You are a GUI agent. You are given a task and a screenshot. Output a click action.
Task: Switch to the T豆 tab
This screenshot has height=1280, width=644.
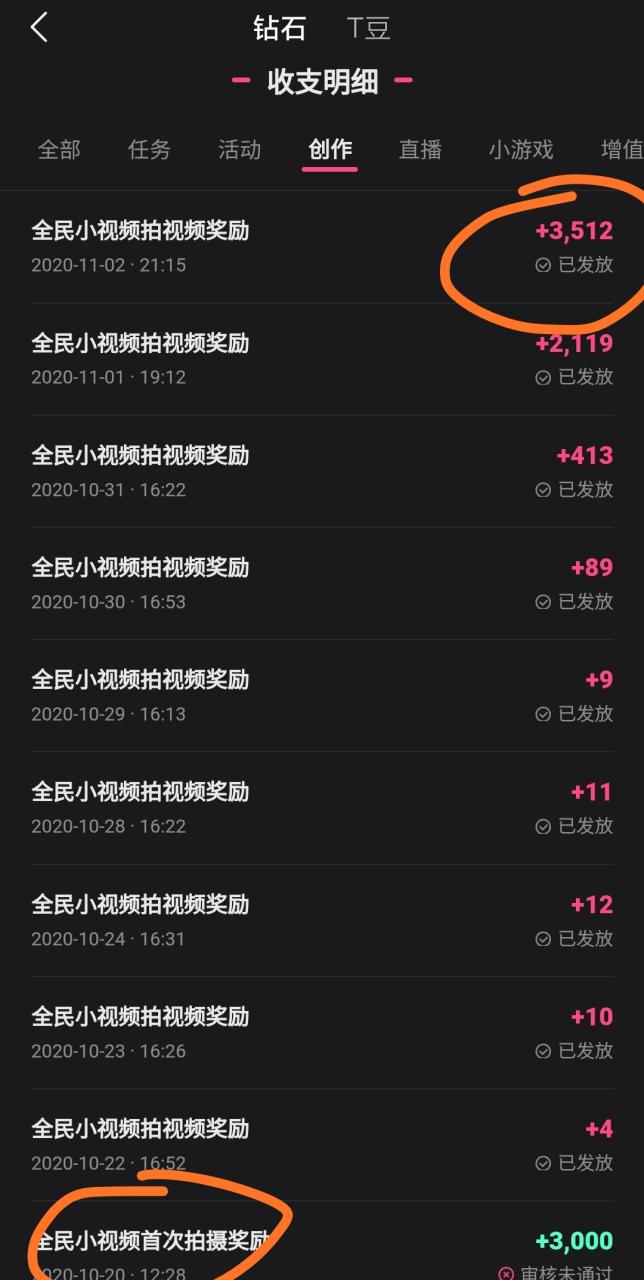click(368, 28)
